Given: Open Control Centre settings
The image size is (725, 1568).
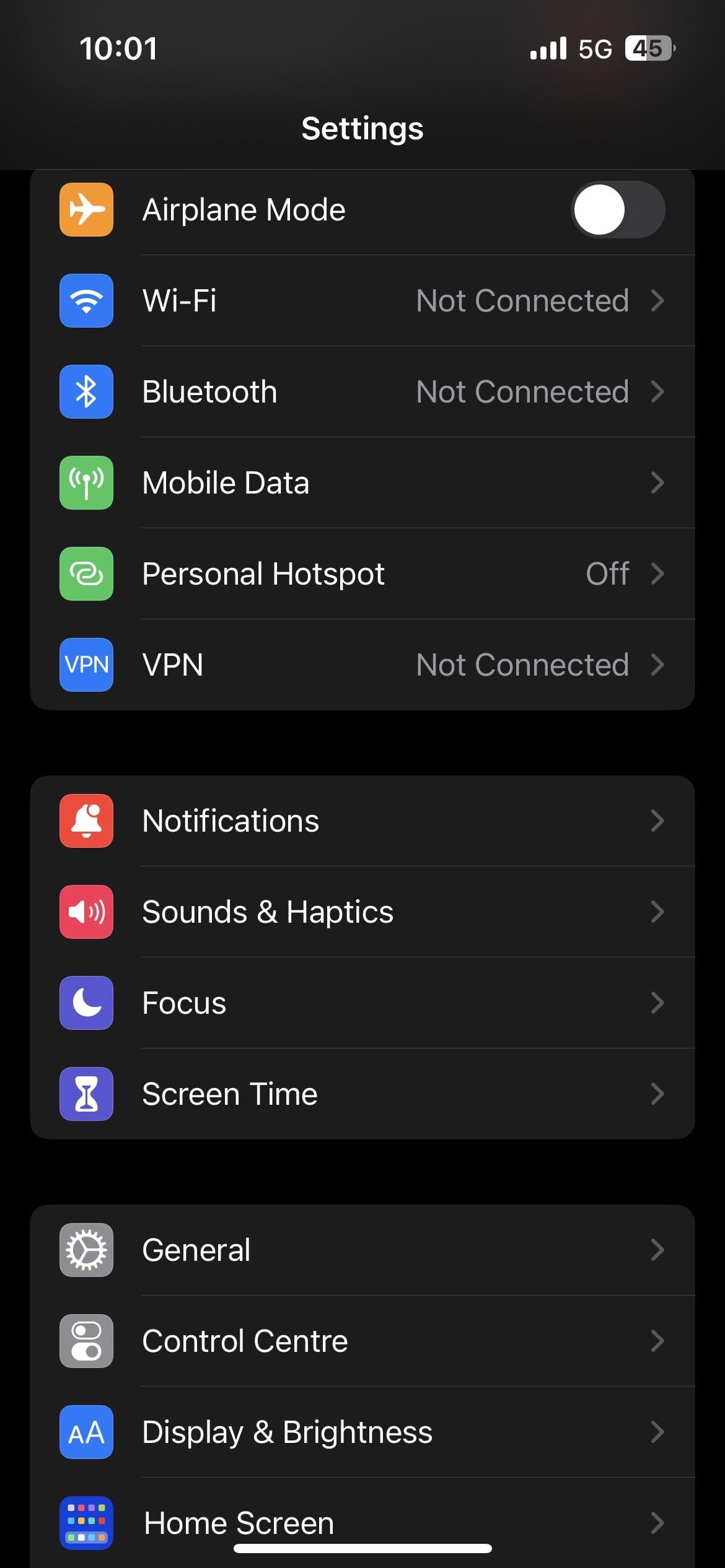Looking at the screenshot, I should (362, 1341).
